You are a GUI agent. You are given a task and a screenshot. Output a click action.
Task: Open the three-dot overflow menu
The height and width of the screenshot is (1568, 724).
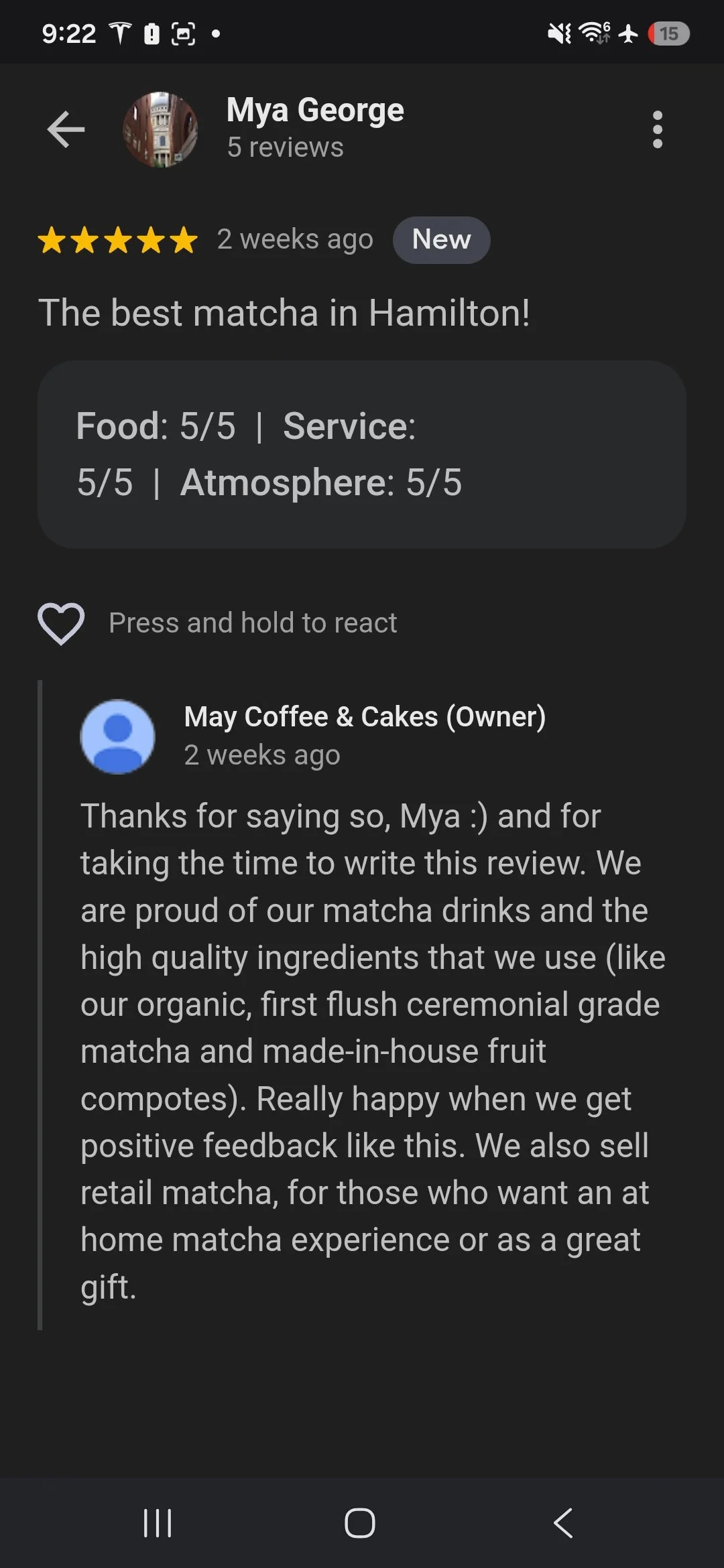pos(657,129)
